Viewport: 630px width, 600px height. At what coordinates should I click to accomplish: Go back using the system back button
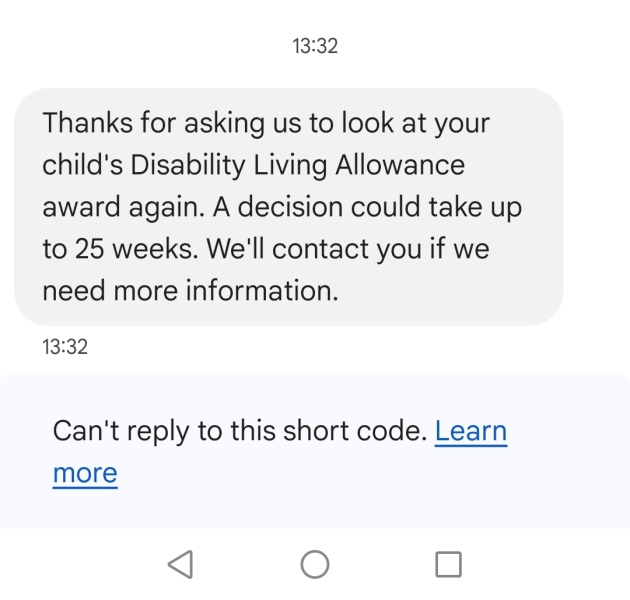[180, 565]
